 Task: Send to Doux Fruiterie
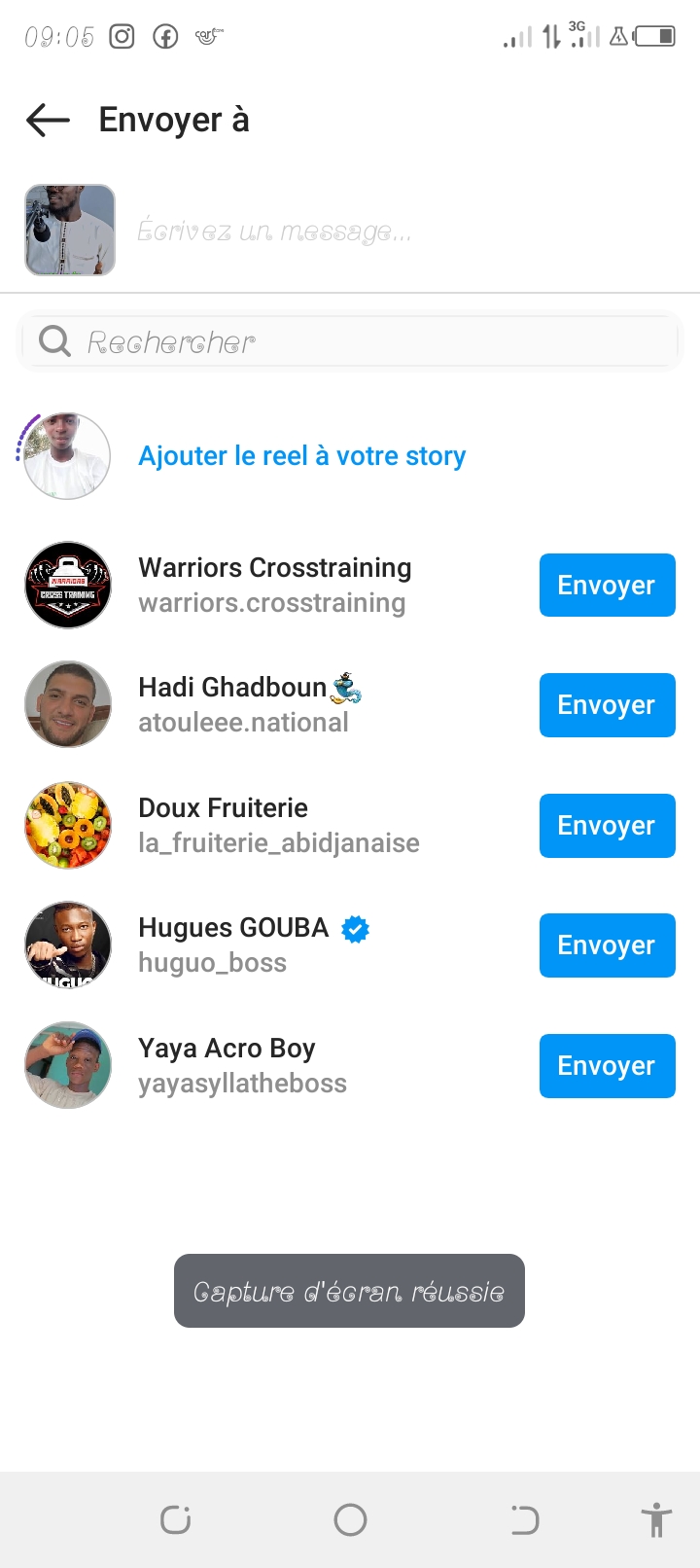tap(607, 826)
